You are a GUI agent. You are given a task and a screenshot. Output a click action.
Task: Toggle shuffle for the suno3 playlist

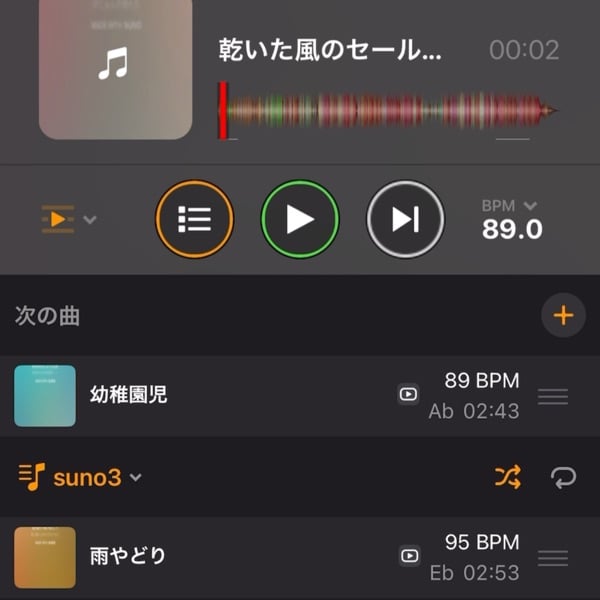507,477
